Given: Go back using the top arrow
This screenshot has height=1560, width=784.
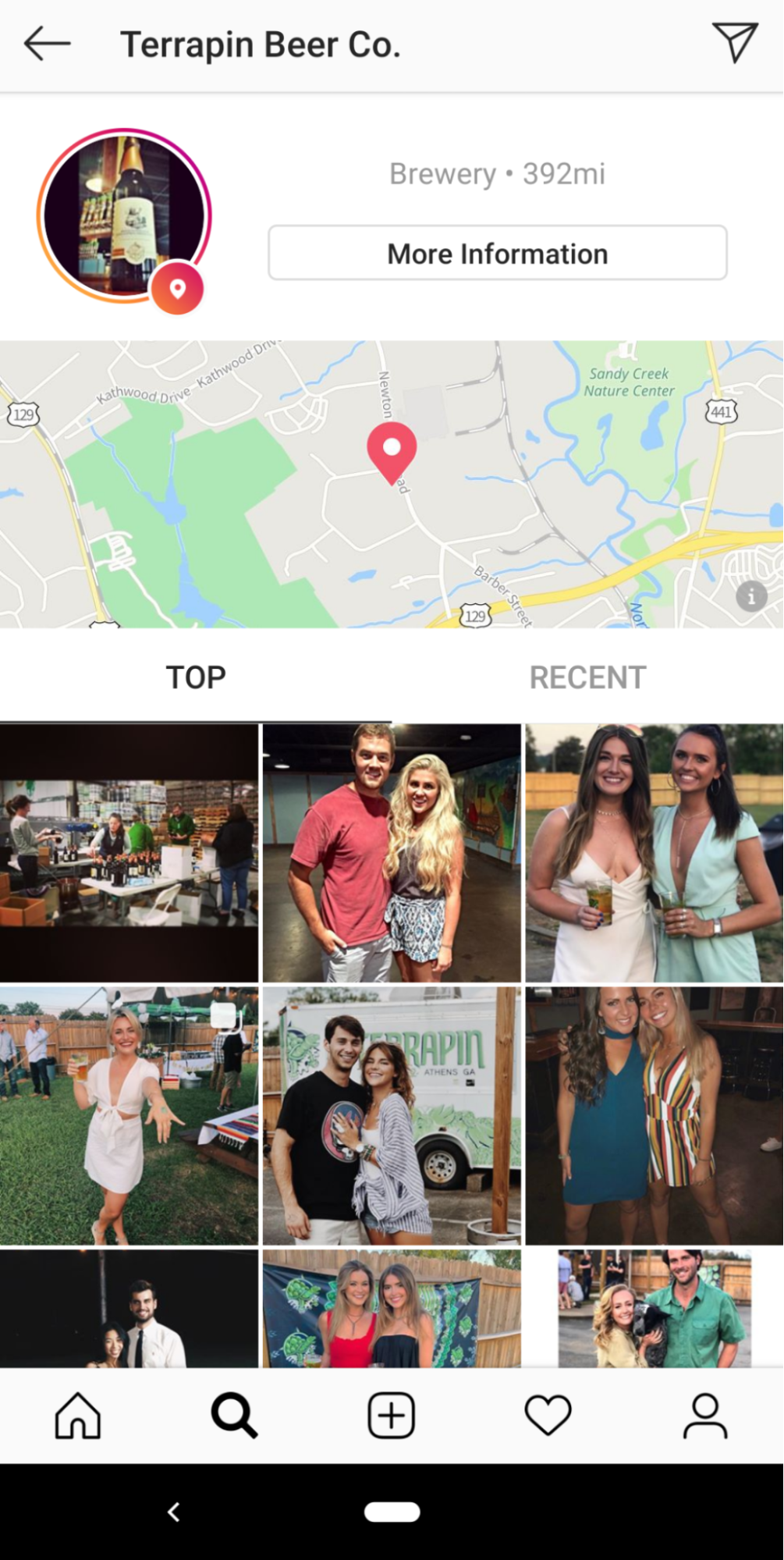Looking at the screenshot, I should coord(47,44).
